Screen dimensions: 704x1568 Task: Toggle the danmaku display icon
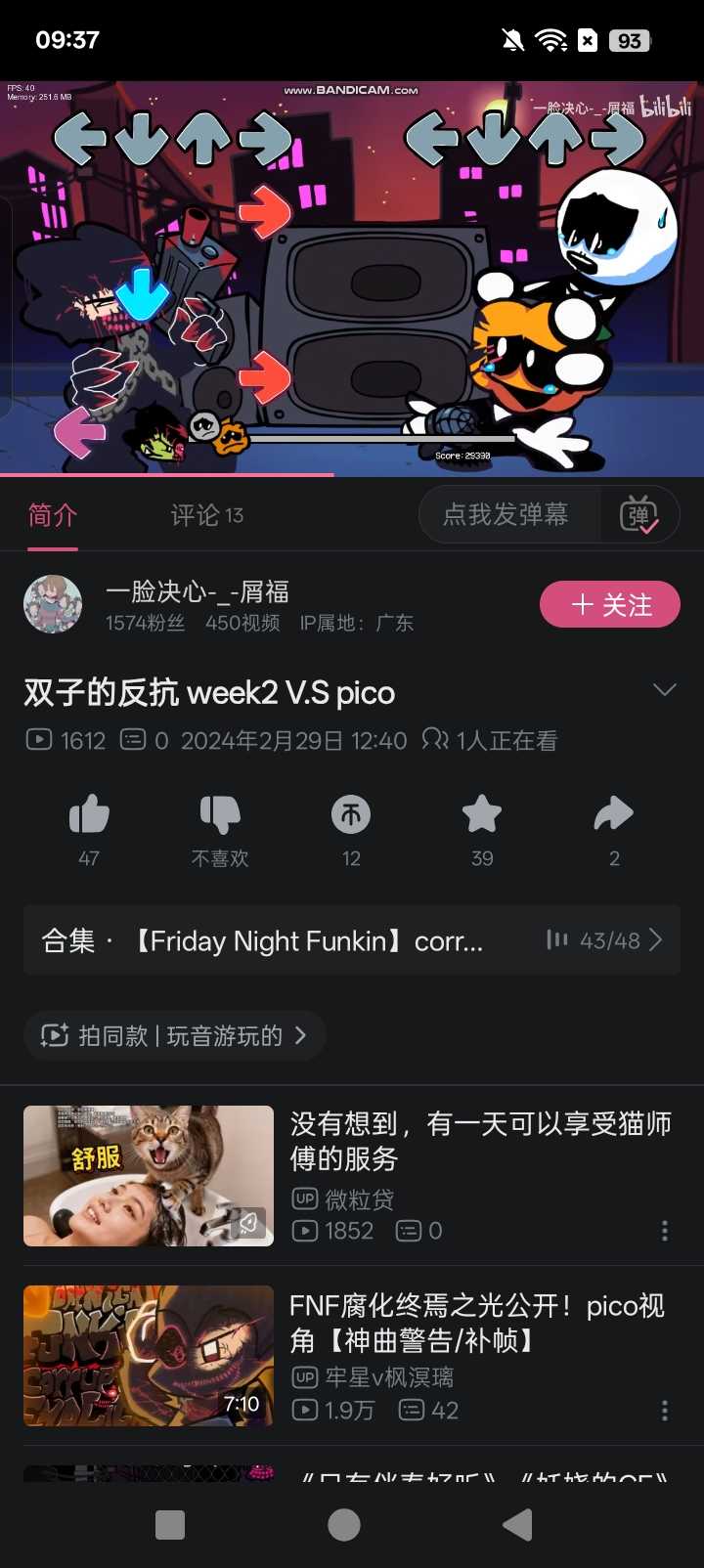(639, 514)
